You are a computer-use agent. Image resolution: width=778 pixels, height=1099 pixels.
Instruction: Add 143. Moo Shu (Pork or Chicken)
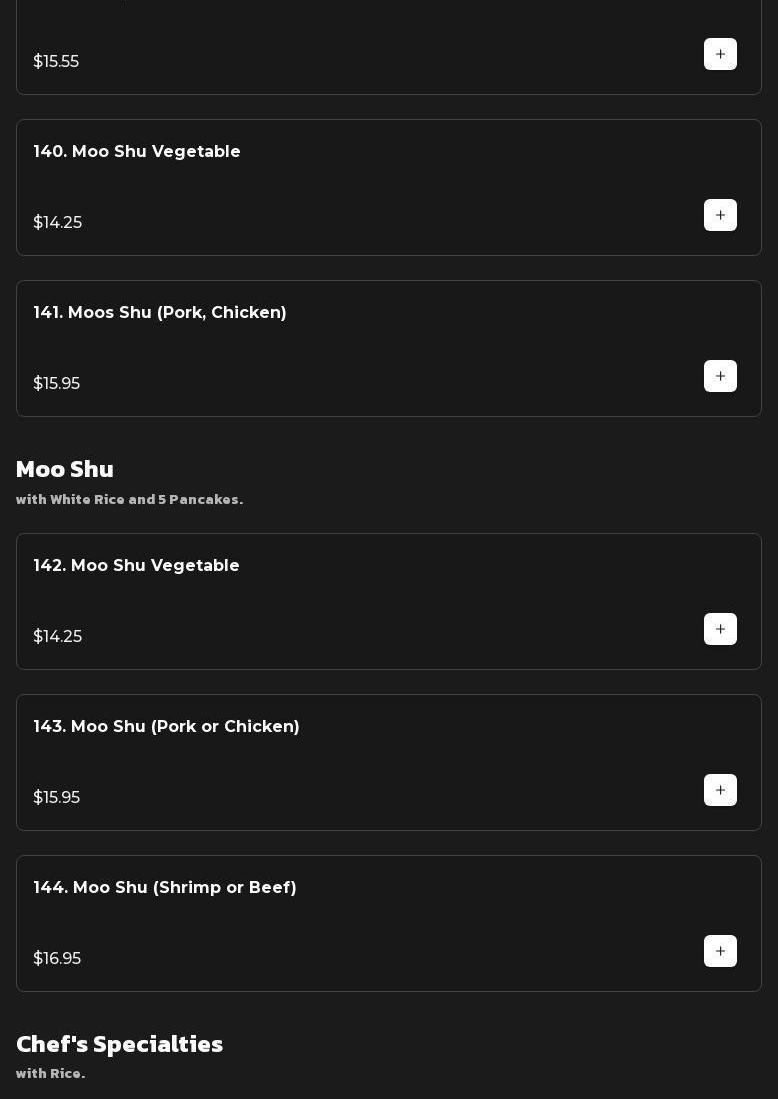coord(720,790)
